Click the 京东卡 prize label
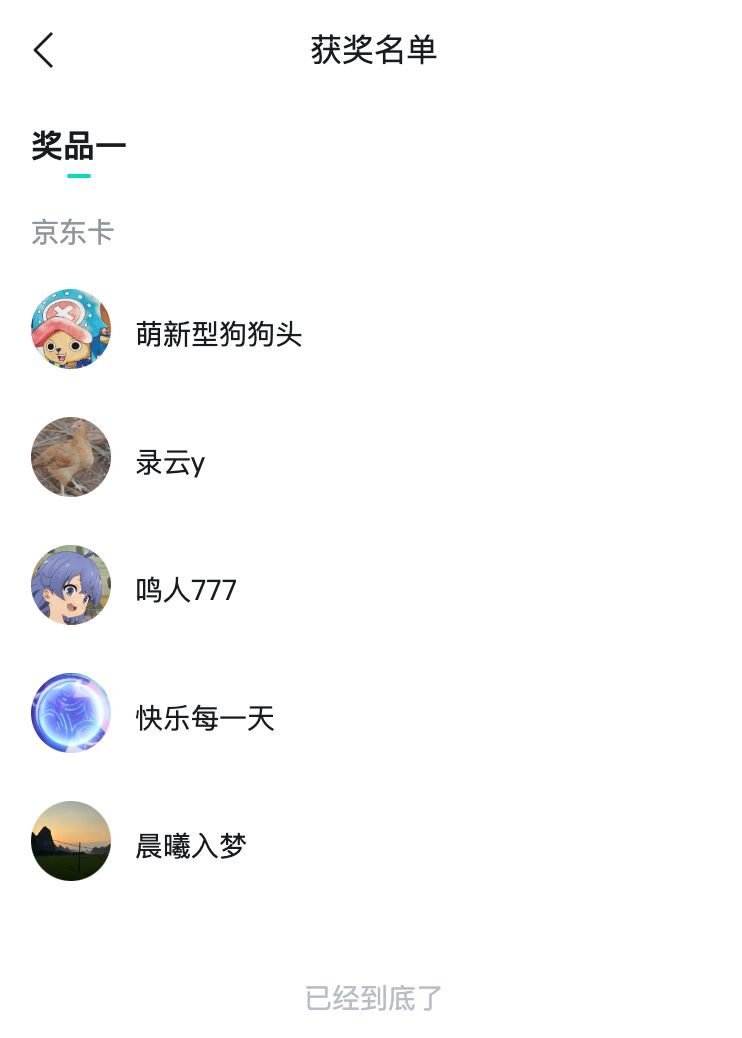Screen dimensions: 742x1038 (x=73, y=232)
